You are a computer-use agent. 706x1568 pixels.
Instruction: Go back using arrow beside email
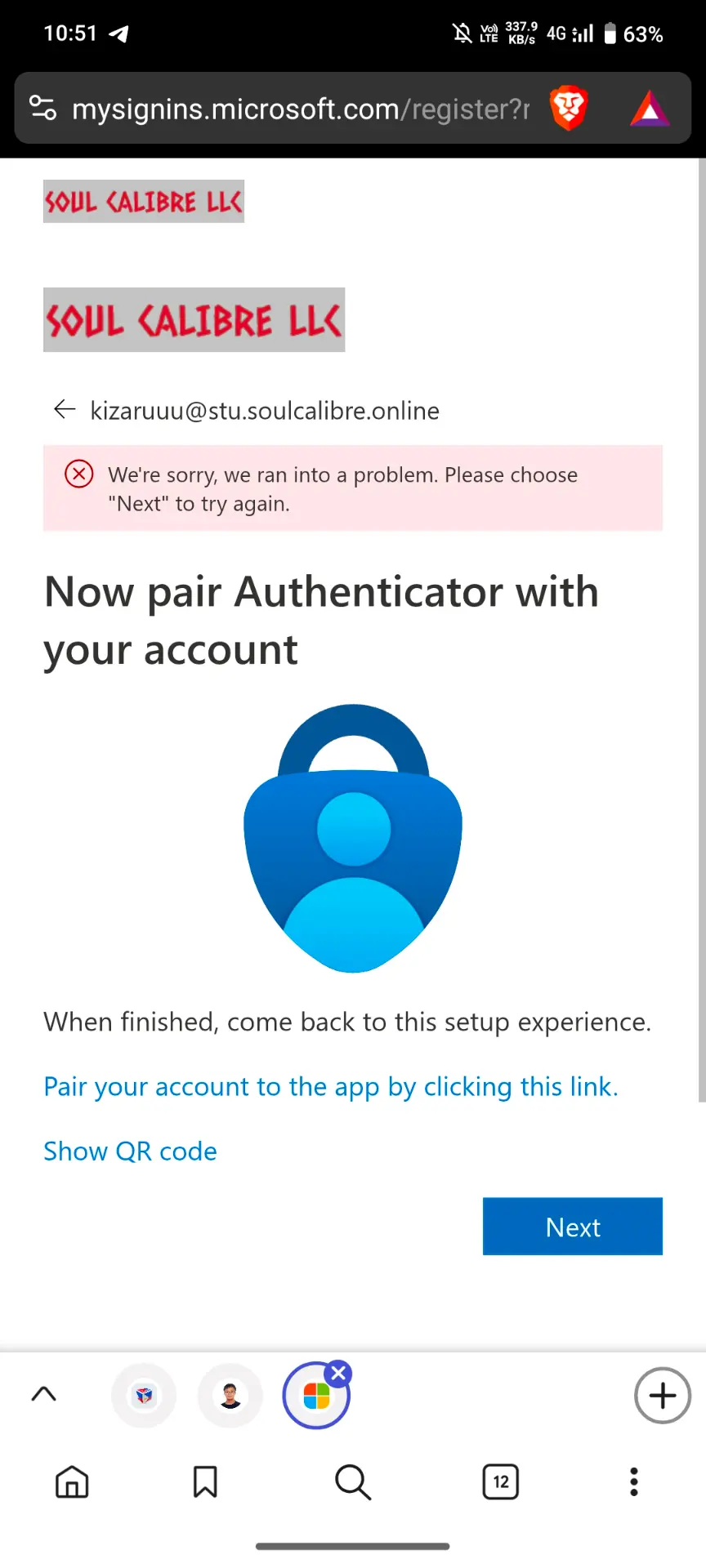(x=65, y=409)
